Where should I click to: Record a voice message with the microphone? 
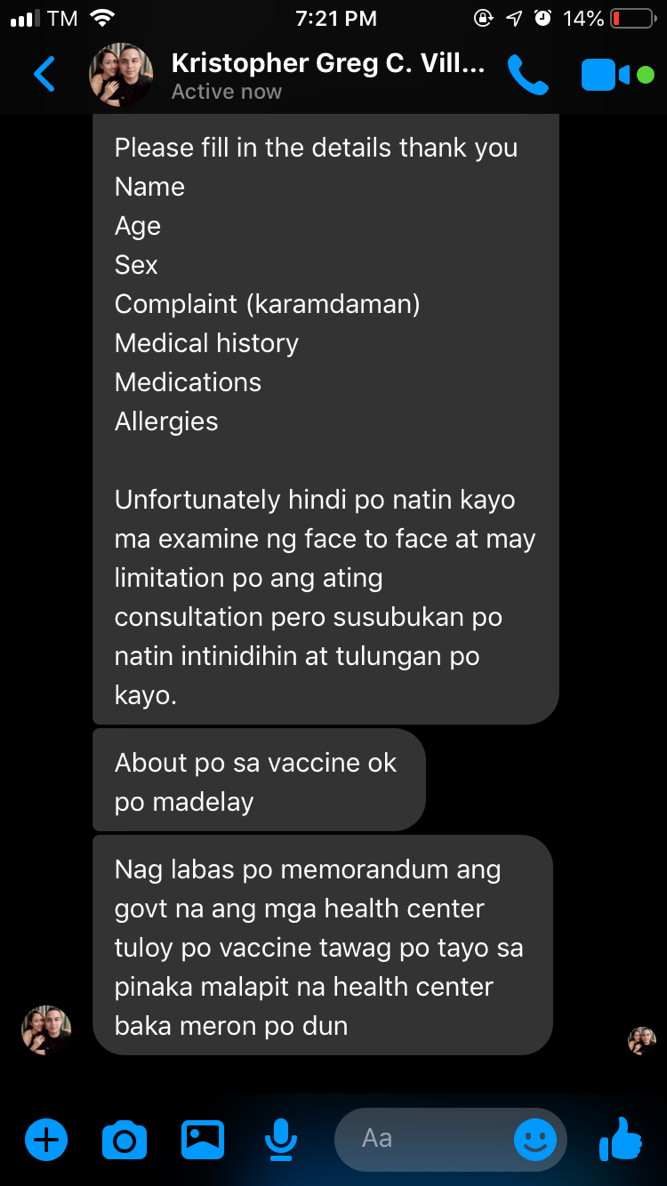point(281,1139)
